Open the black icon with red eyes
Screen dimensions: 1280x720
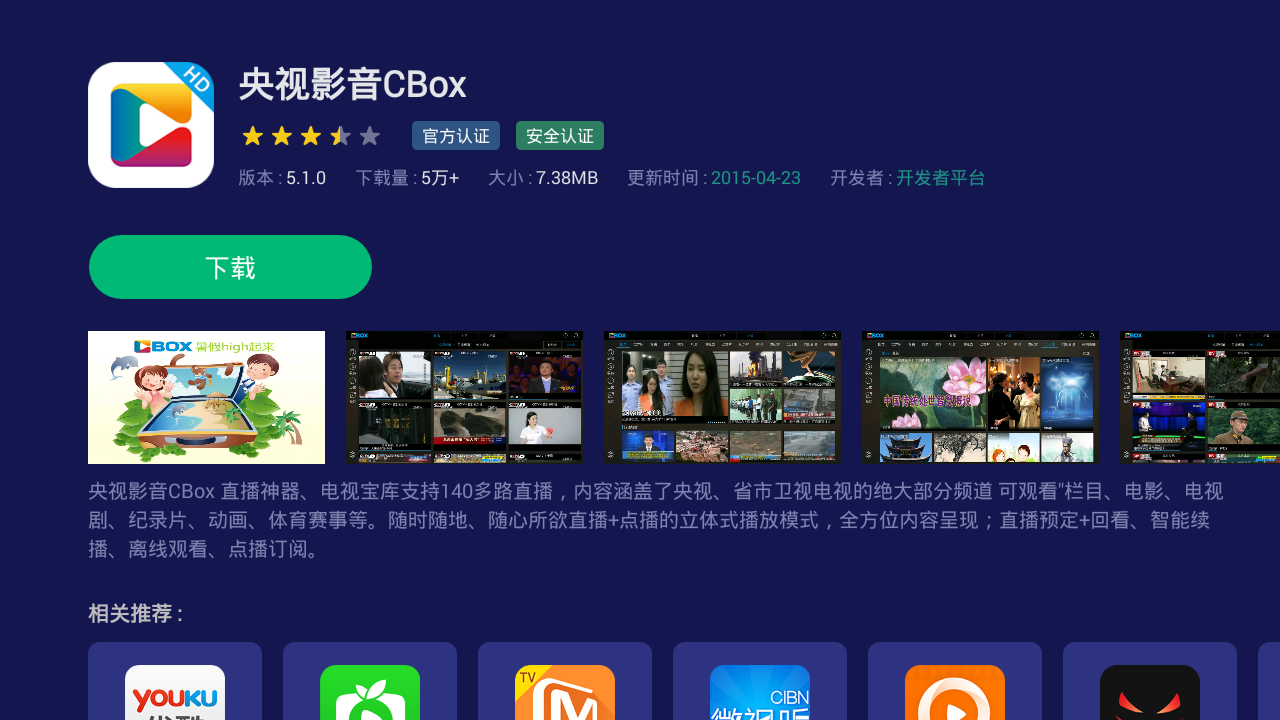[x=1150, y=685]
